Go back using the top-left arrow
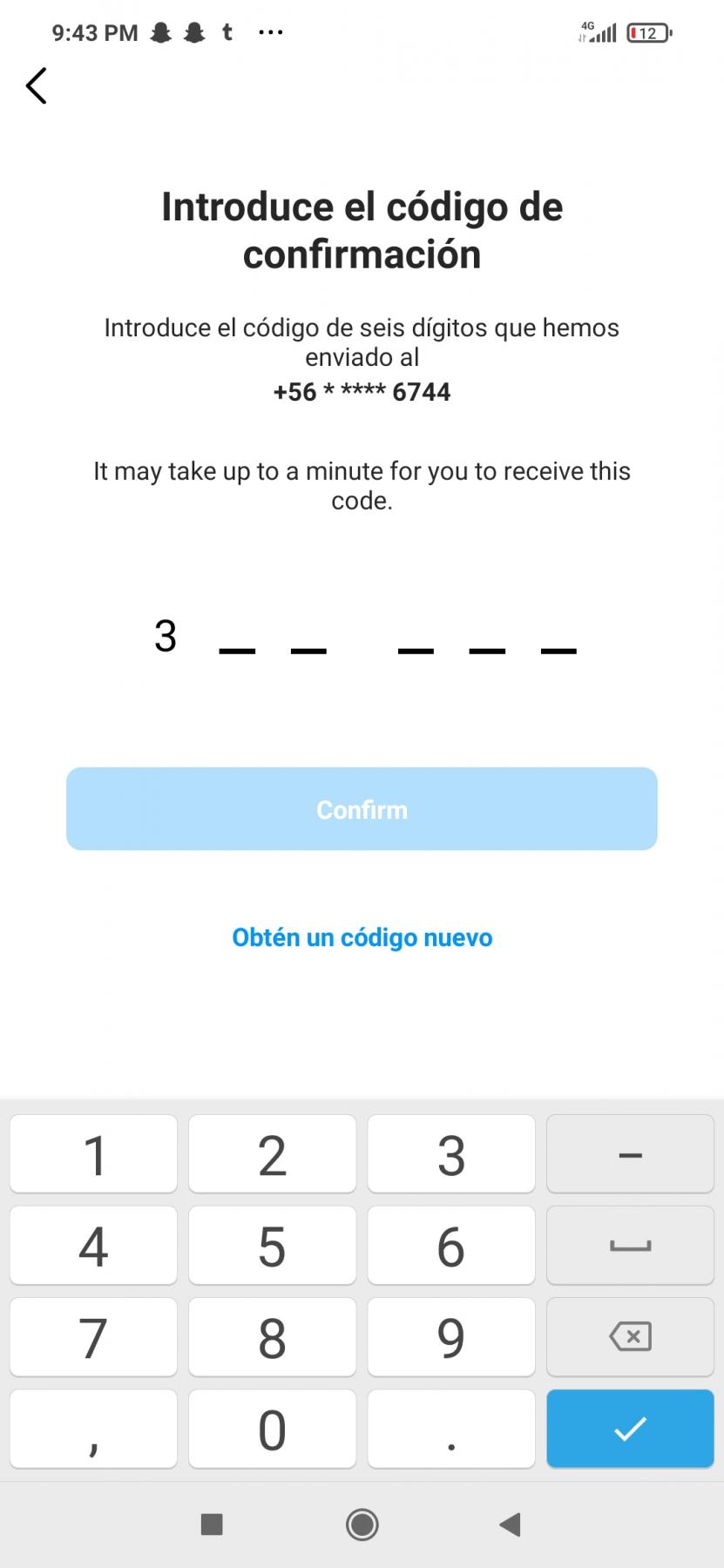The image size is (724, 1568). (x=37, y=85)
